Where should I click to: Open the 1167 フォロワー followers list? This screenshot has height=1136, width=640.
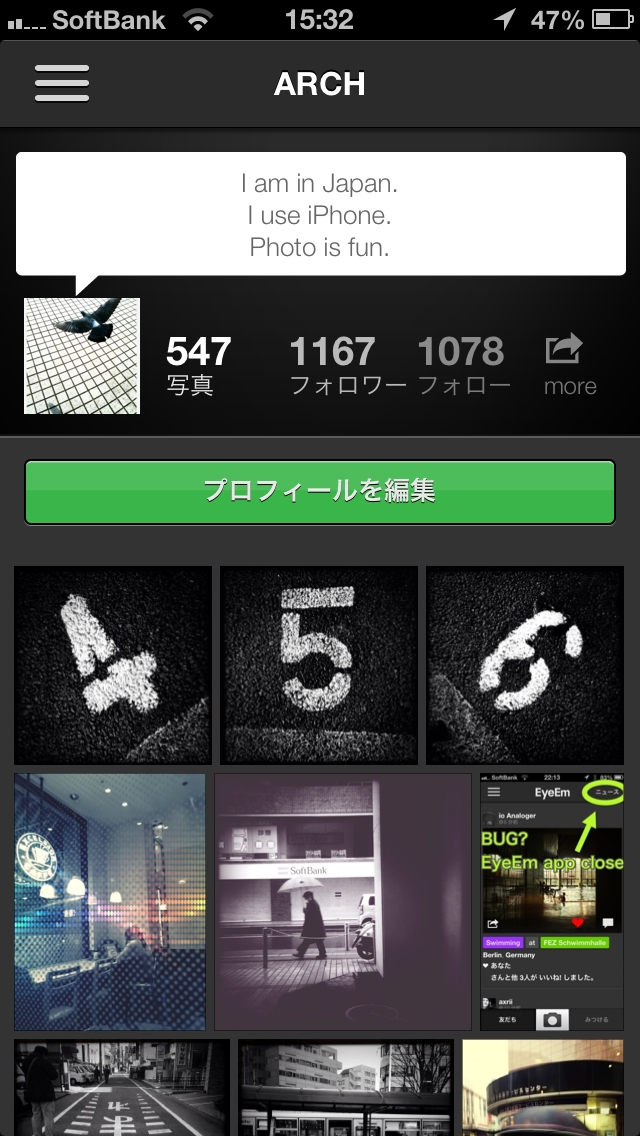click(x=347, y=364)
